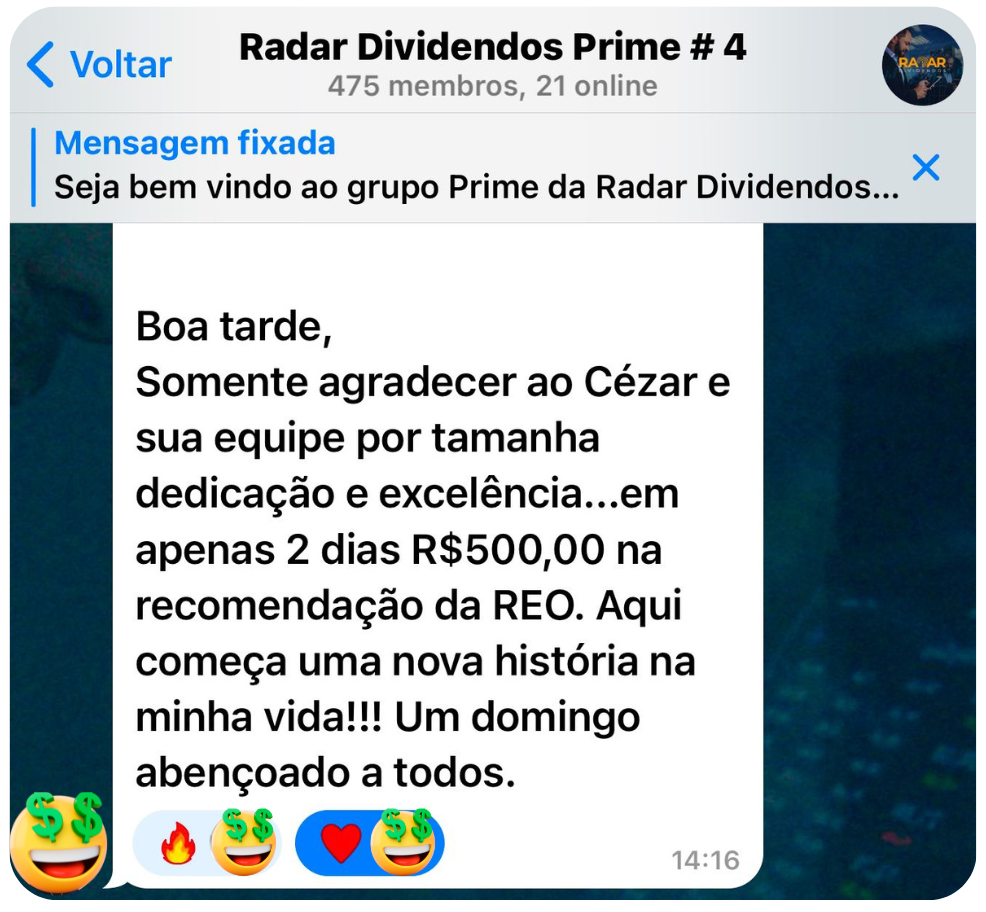
Task: Tap the fire reaction chip
Action: point(210,843)
